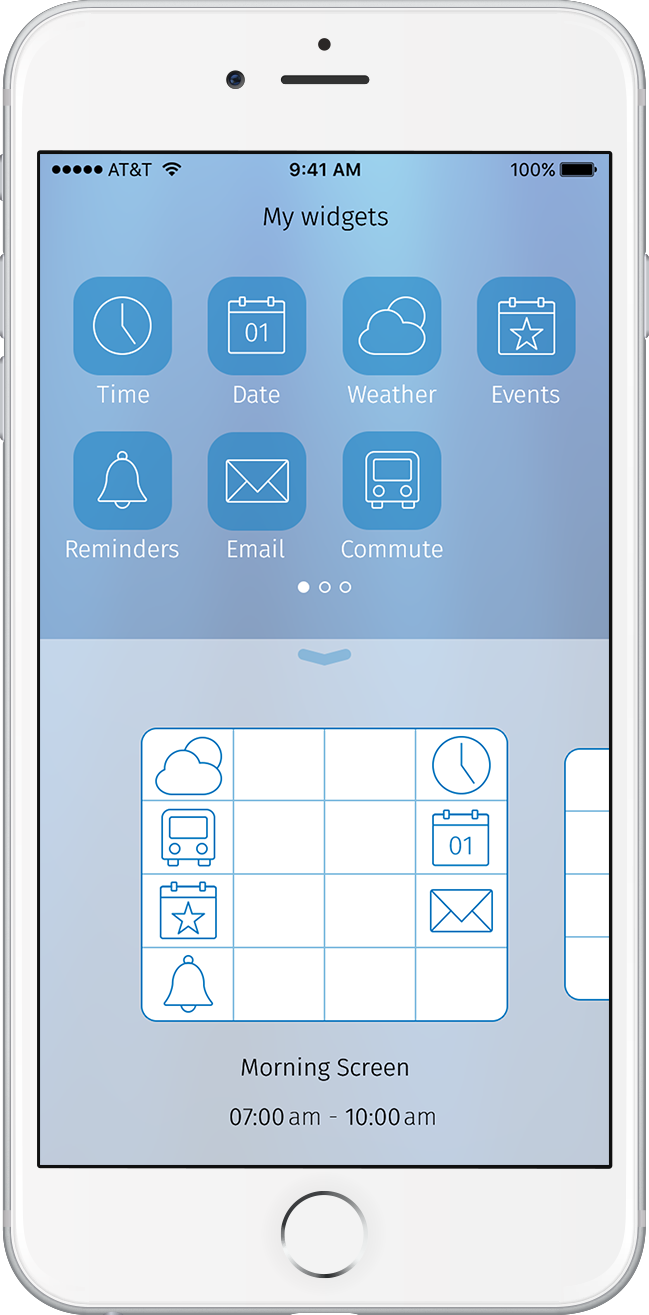Tap the bus icon in the Morning Screen grid

tap(188, 838)
